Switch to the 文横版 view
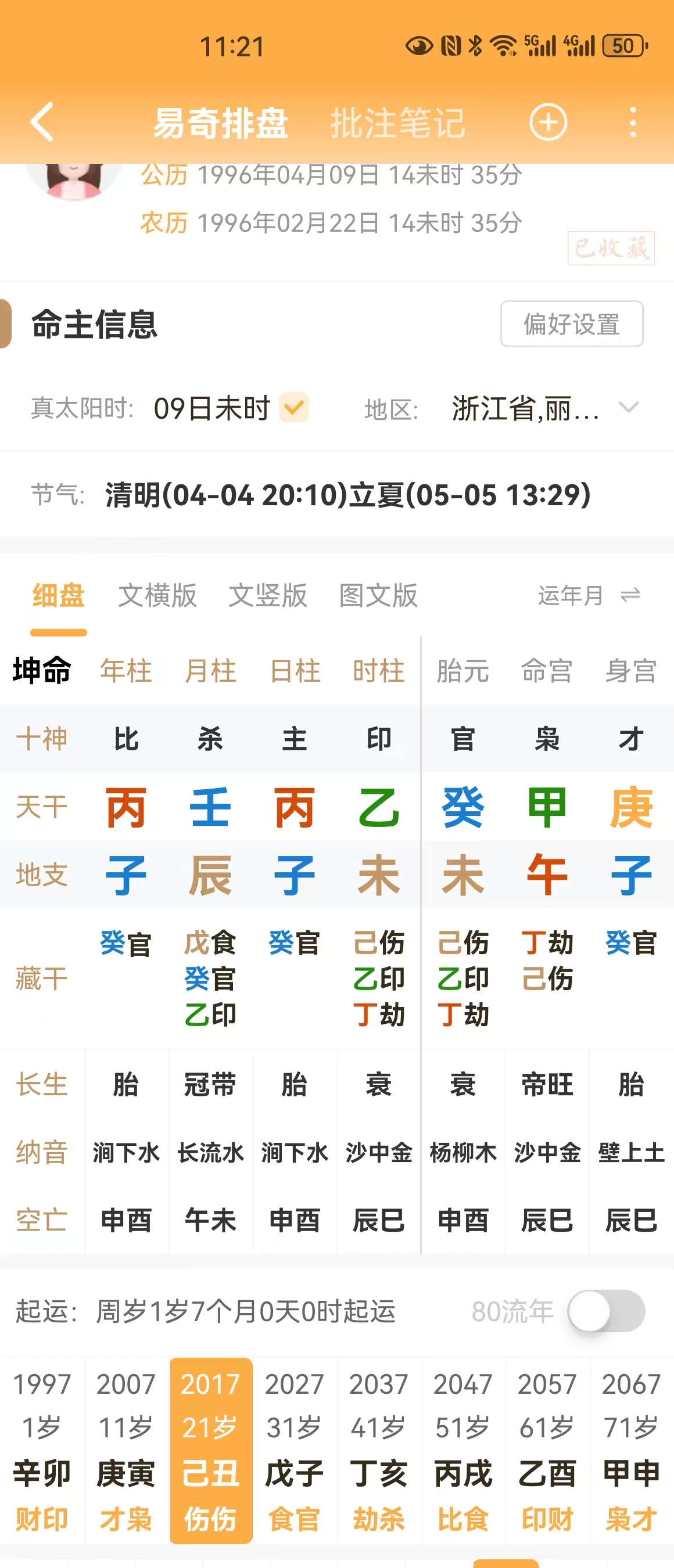This screenshot has width=674, height=1568. (157, 595)
